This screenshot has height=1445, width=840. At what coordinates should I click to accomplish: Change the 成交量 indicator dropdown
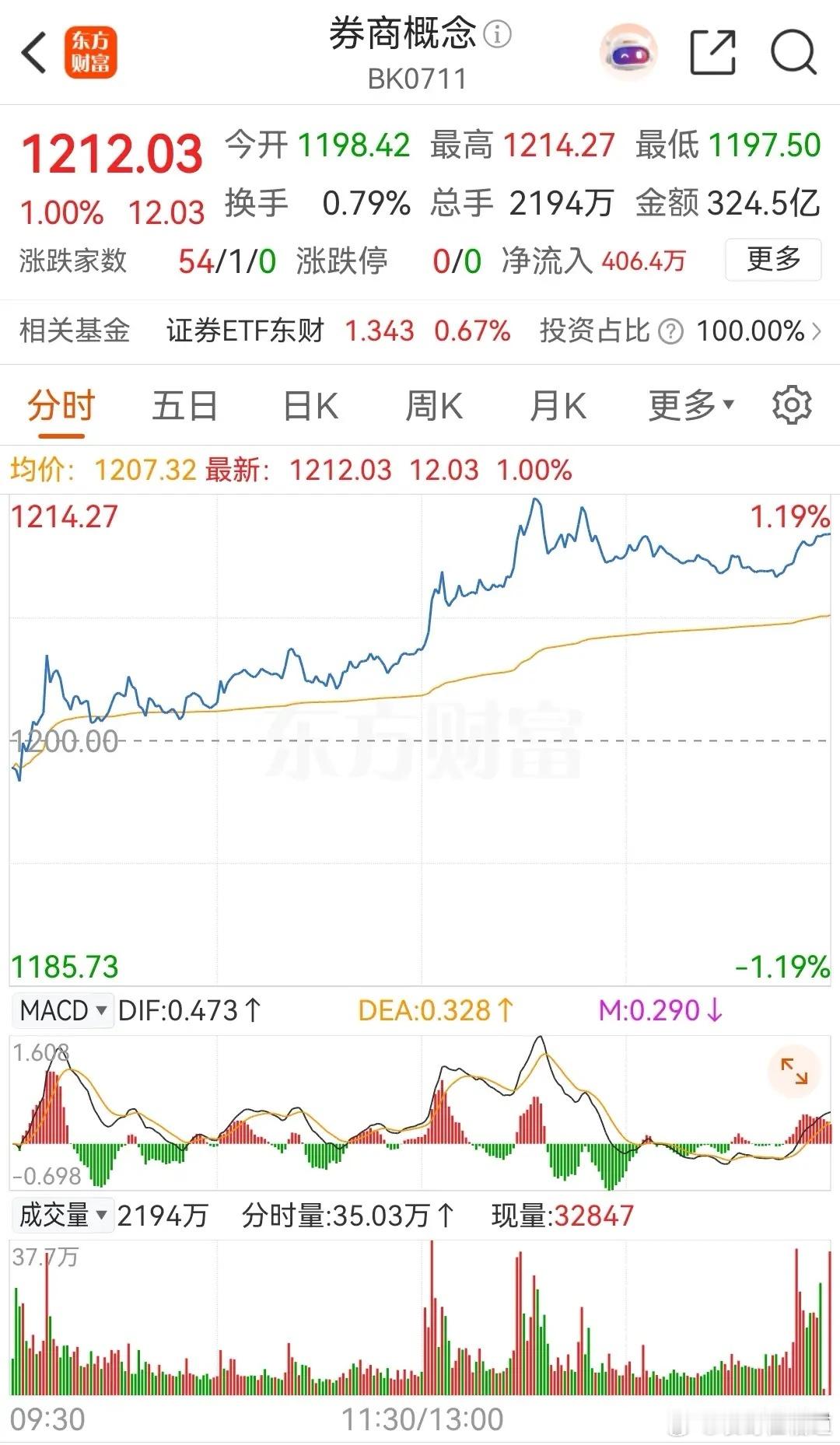(63, 1215)
